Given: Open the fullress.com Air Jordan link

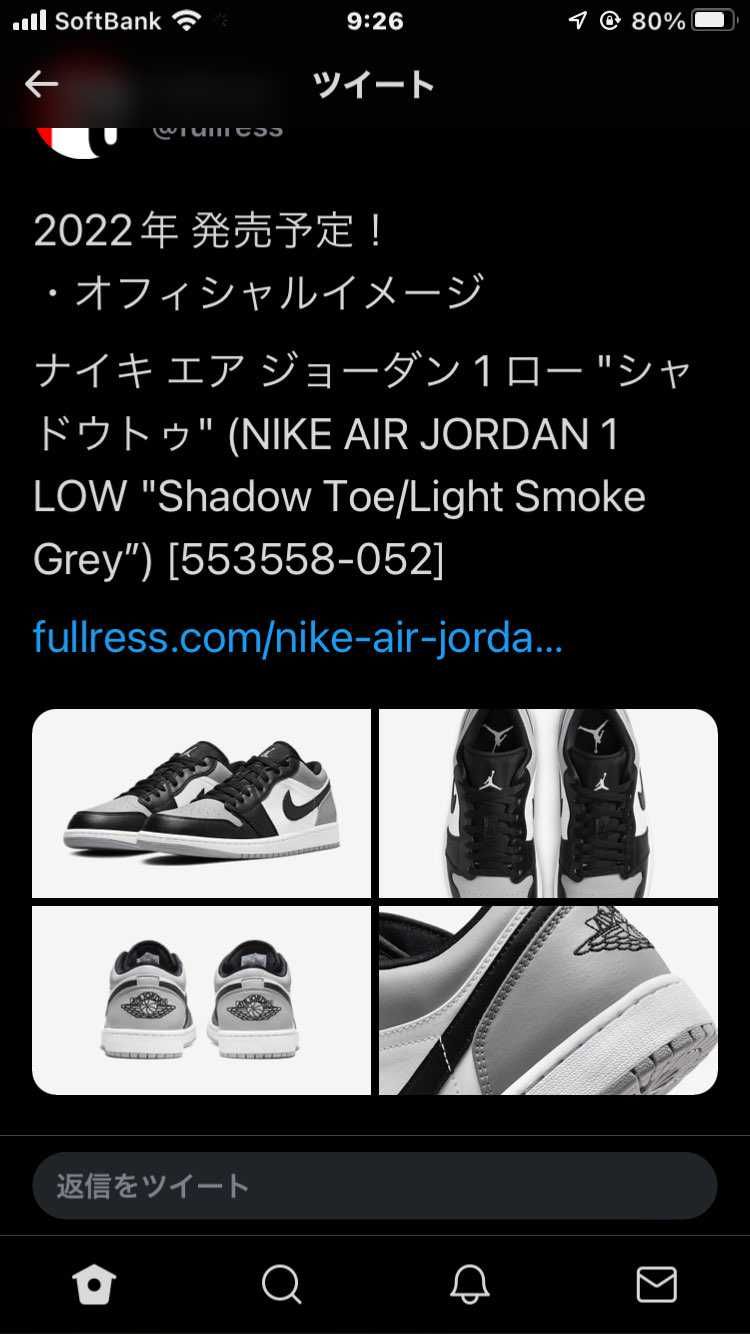Looking at the screenshot, I should tap(297, 637).
